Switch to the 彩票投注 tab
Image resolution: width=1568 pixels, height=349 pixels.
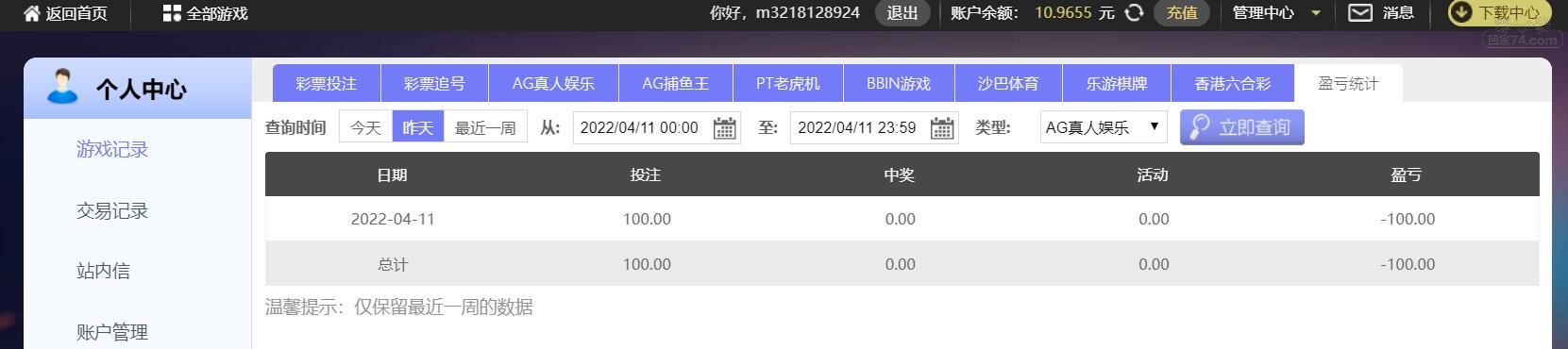coord(327,83)
